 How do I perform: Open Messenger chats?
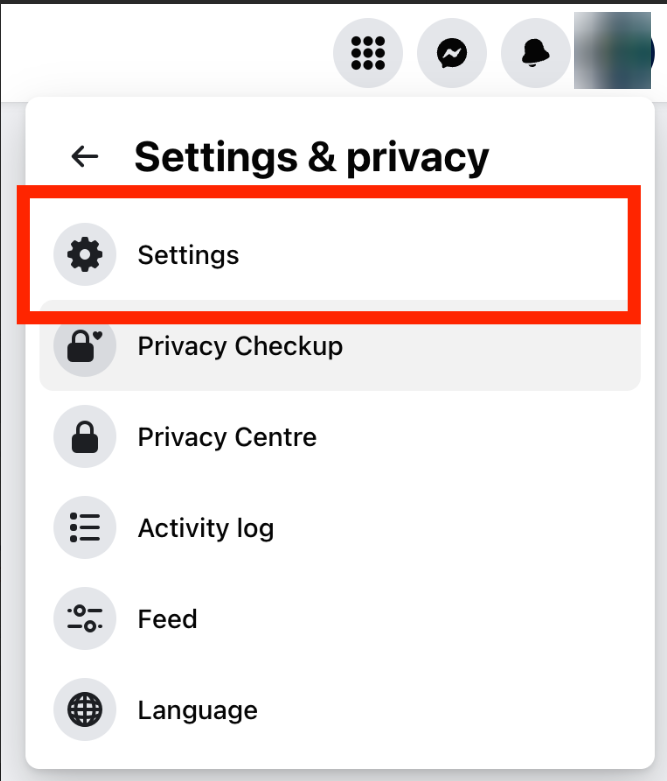click(x=451, y=53)
